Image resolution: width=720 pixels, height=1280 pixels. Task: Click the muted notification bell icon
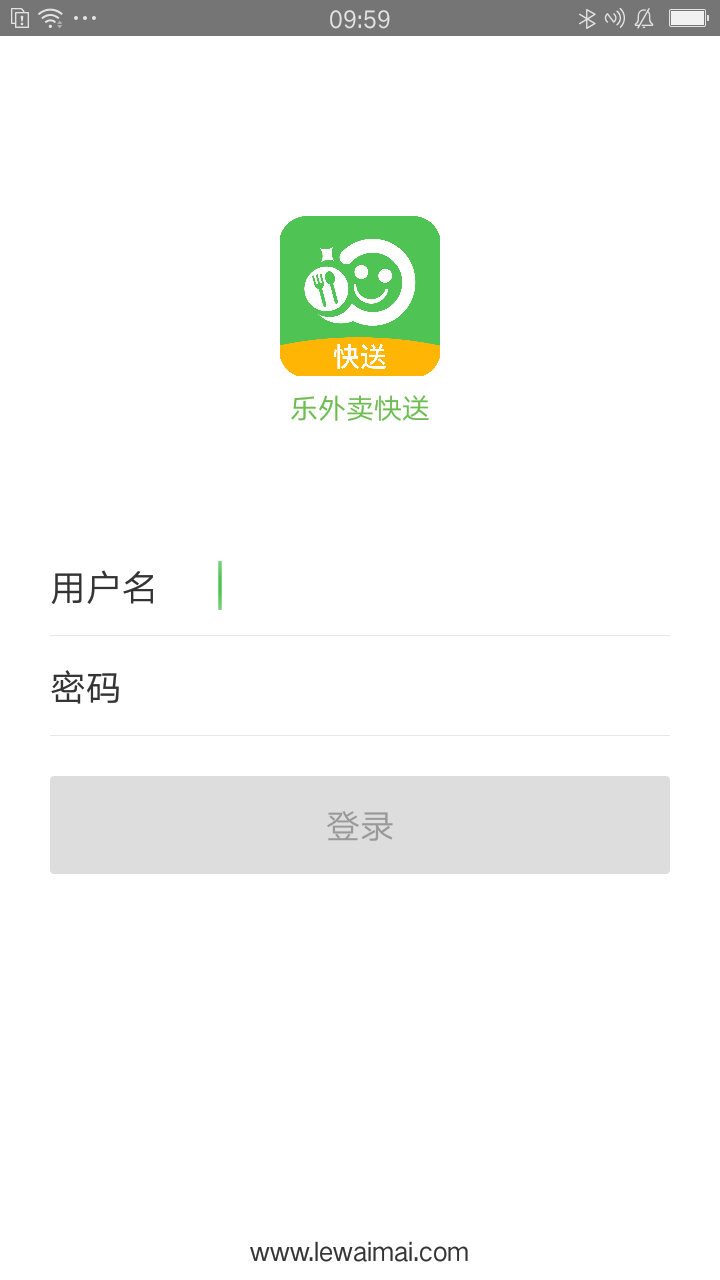pyautogui.click(x=643, y=18)
